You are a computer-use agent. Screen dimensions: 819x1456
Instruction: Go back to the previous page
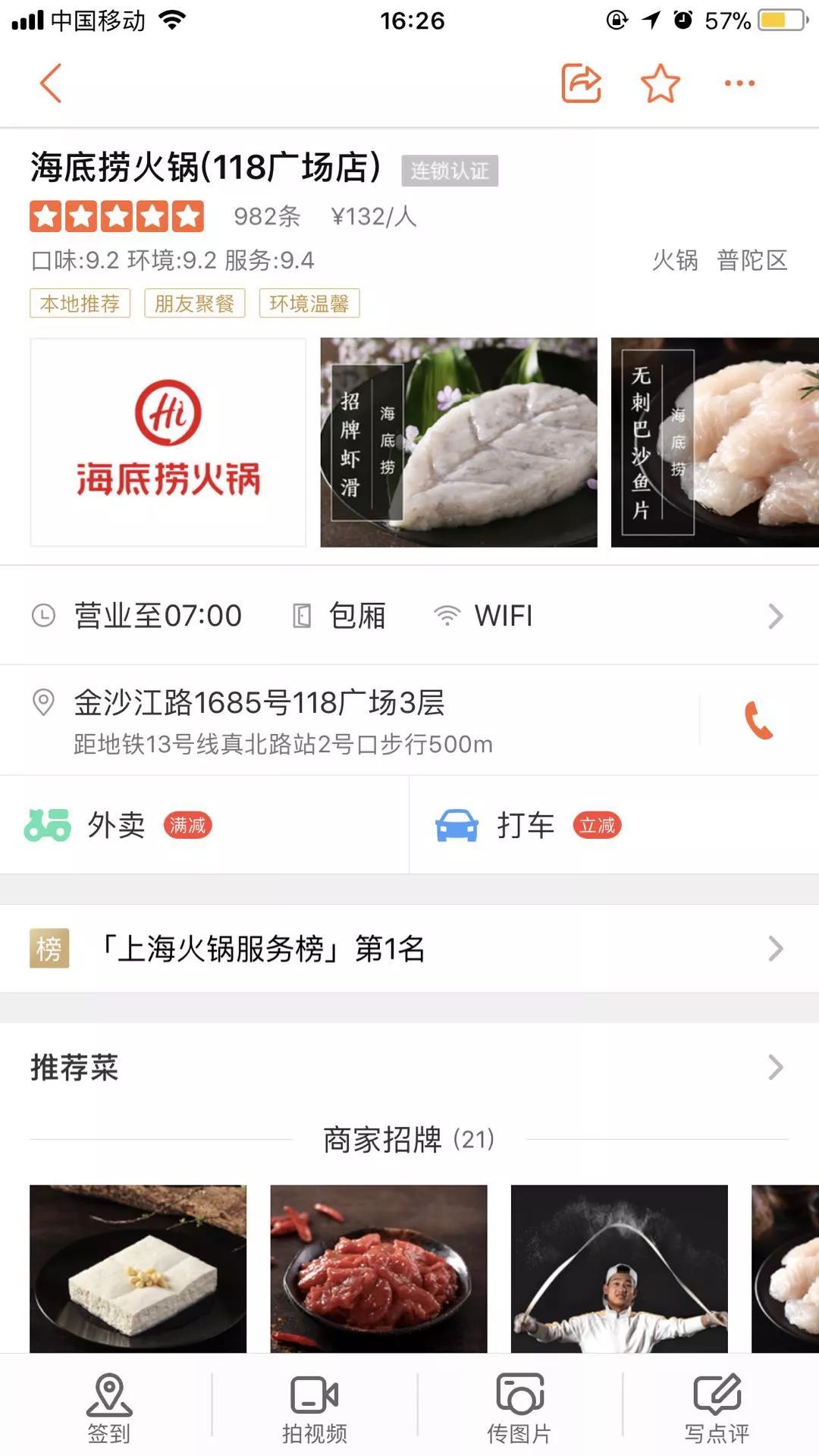click(50, 83)
